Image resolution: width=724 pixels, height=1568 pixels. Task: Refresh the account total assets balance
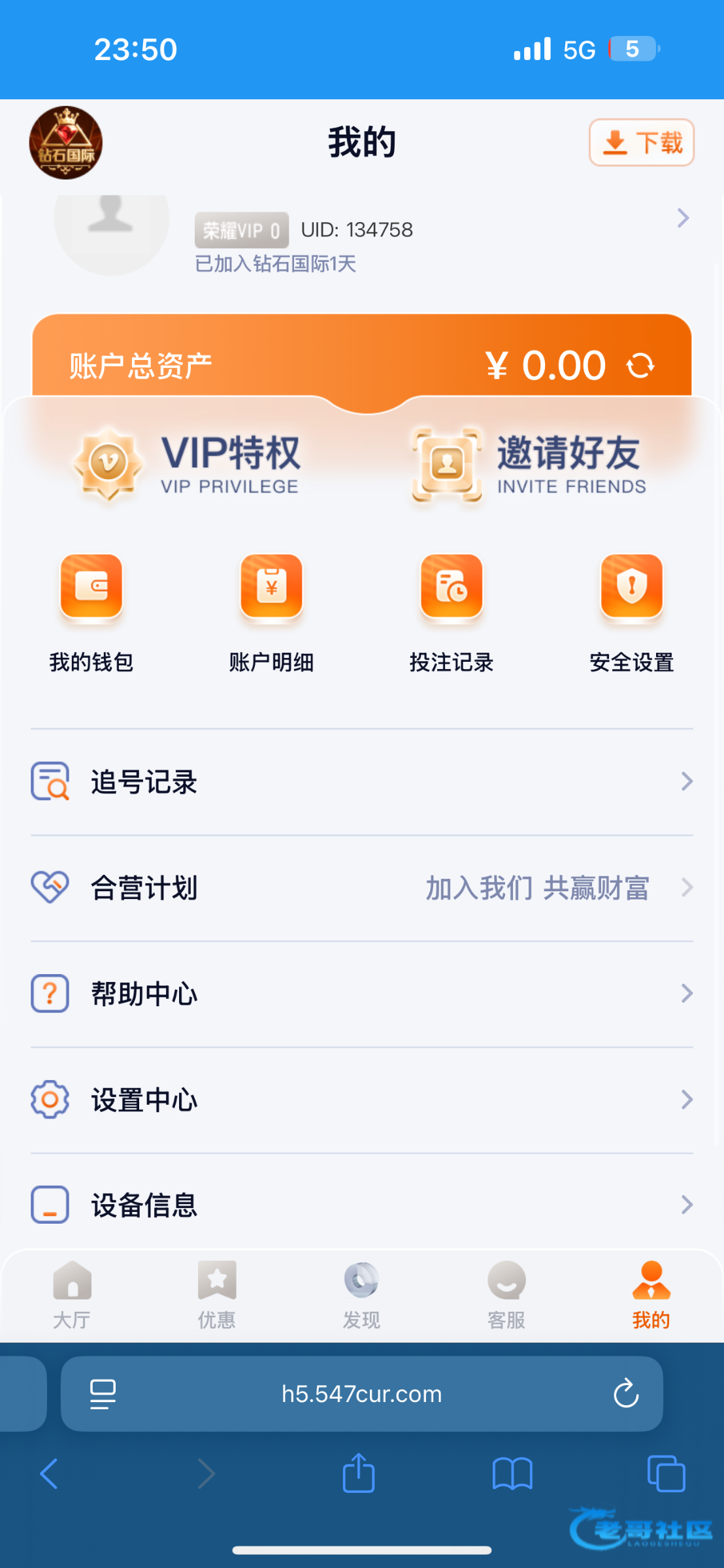click(x=640, y=365)
